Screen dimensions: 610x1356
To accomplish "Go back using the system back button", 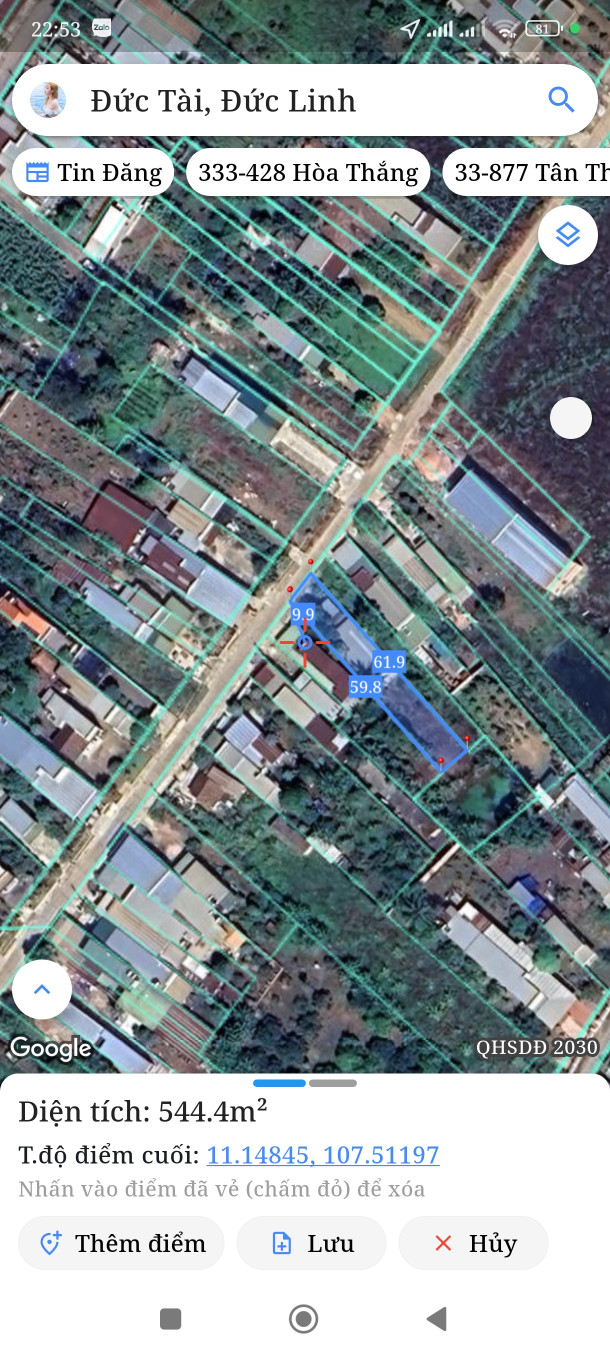I will coord(436,1319).
